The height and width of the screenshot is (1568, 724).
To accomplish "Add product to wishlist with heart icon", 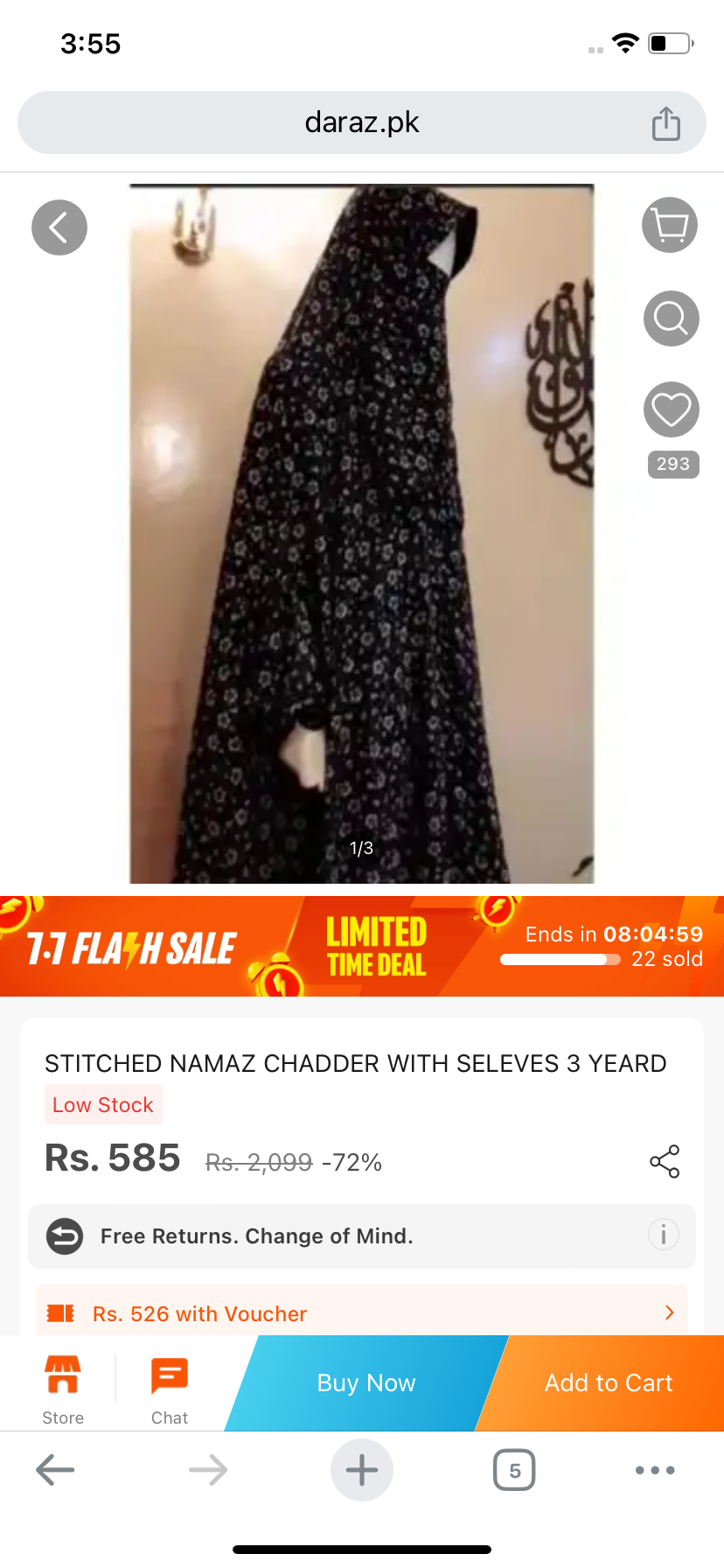I will pyautogui.click(x=671, y=409).
